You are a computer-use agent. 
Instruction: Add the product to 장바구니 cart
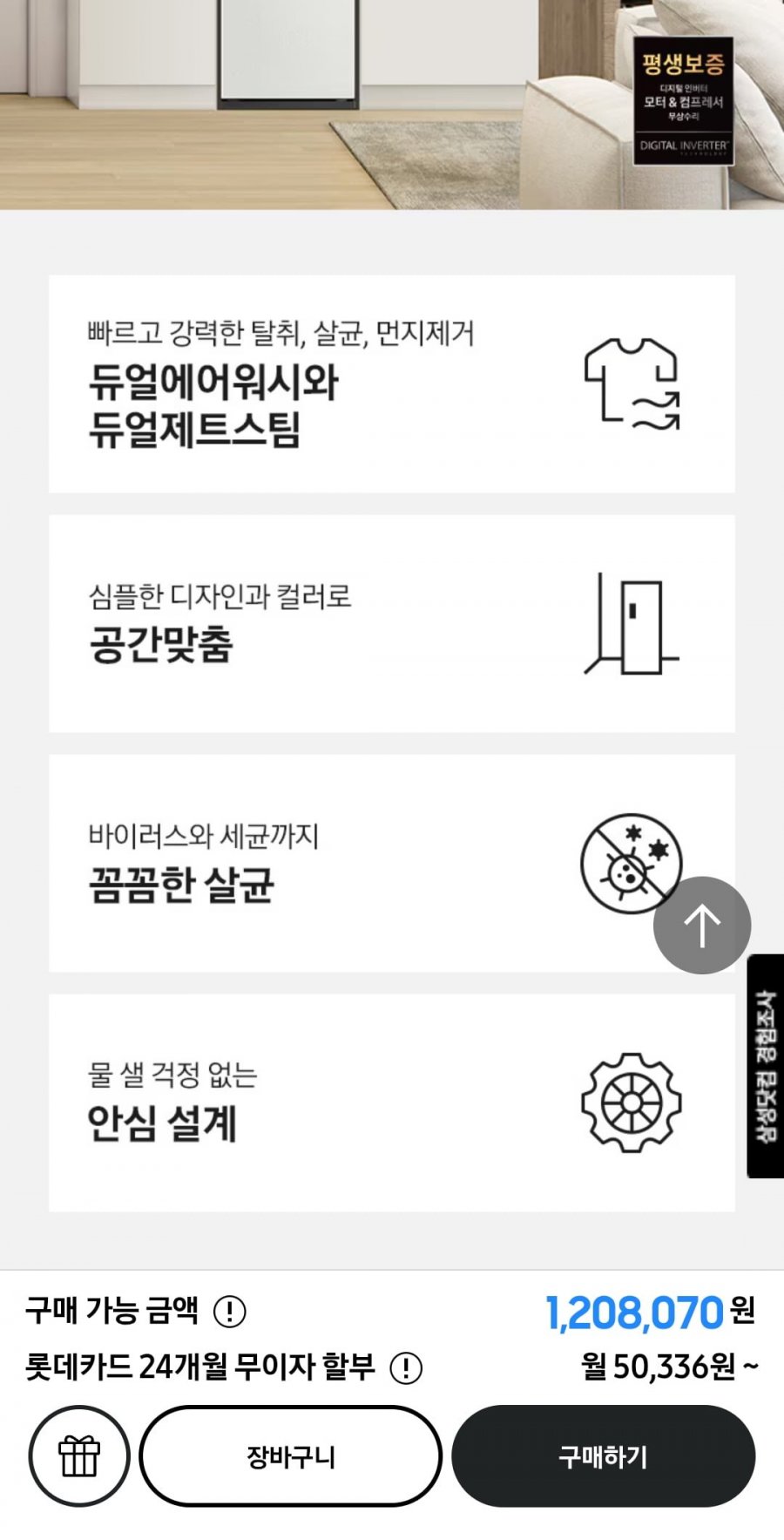(x=290, y=1456)
